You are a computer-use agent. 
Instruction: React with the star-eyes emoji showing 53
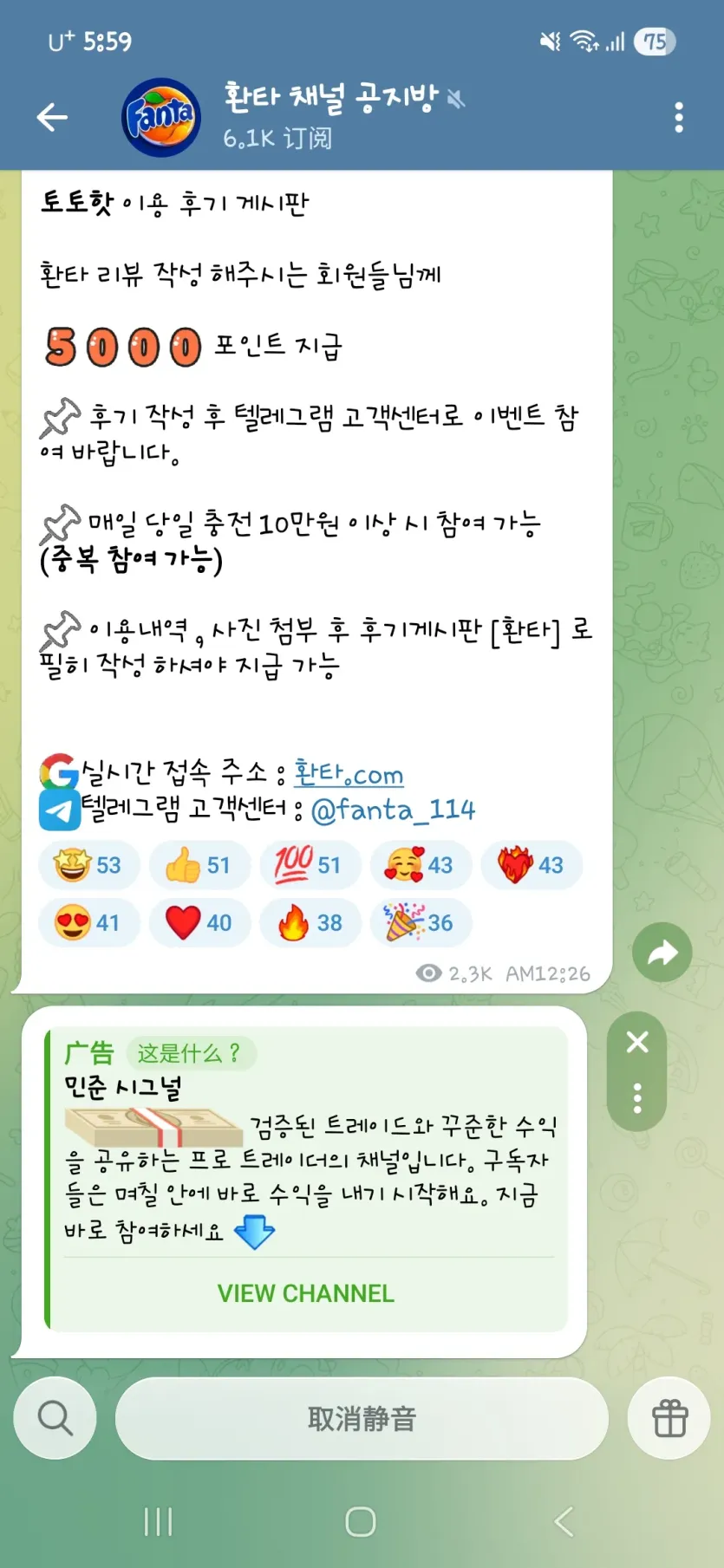pyautogui.click(x=88, y=865)
